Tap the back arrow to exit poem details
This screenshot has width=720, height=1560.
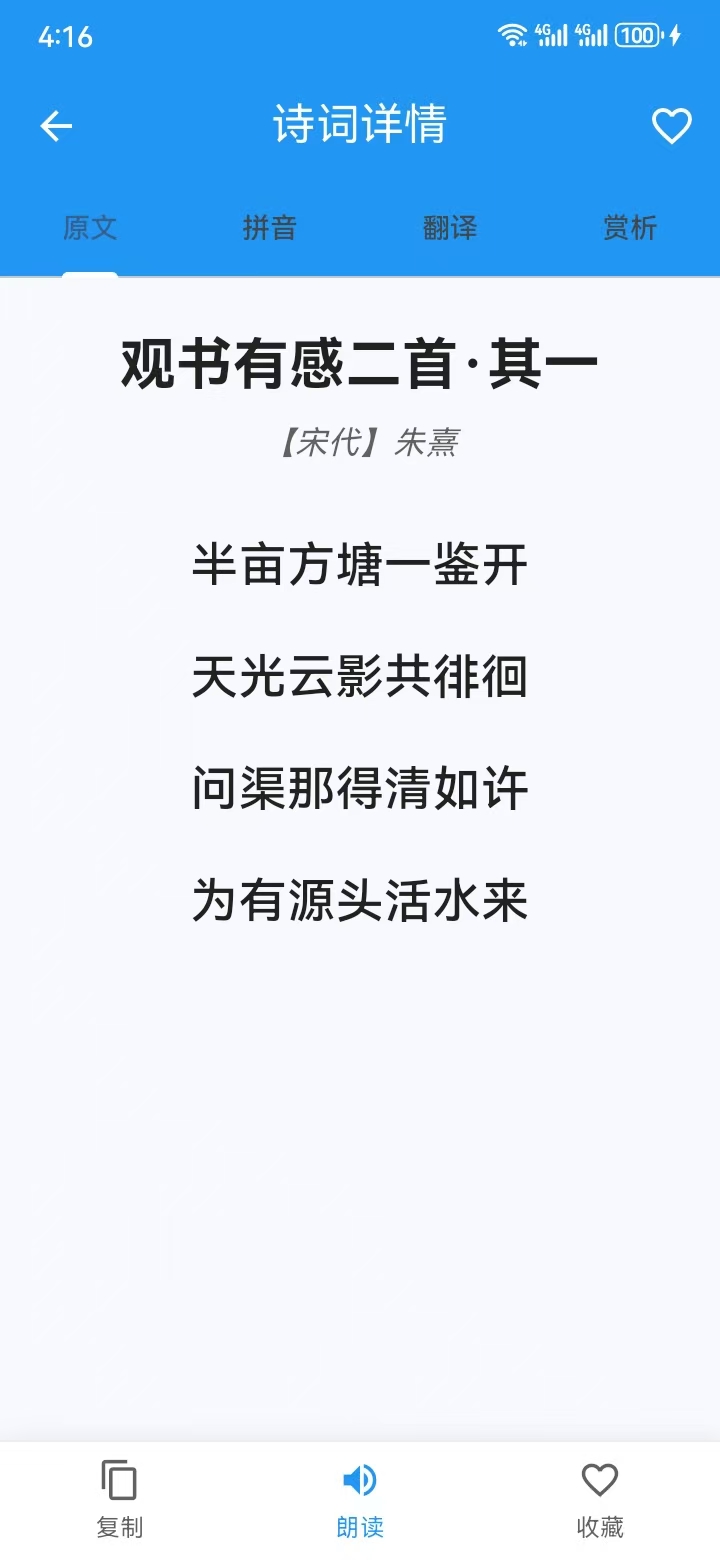click(55, 125)
